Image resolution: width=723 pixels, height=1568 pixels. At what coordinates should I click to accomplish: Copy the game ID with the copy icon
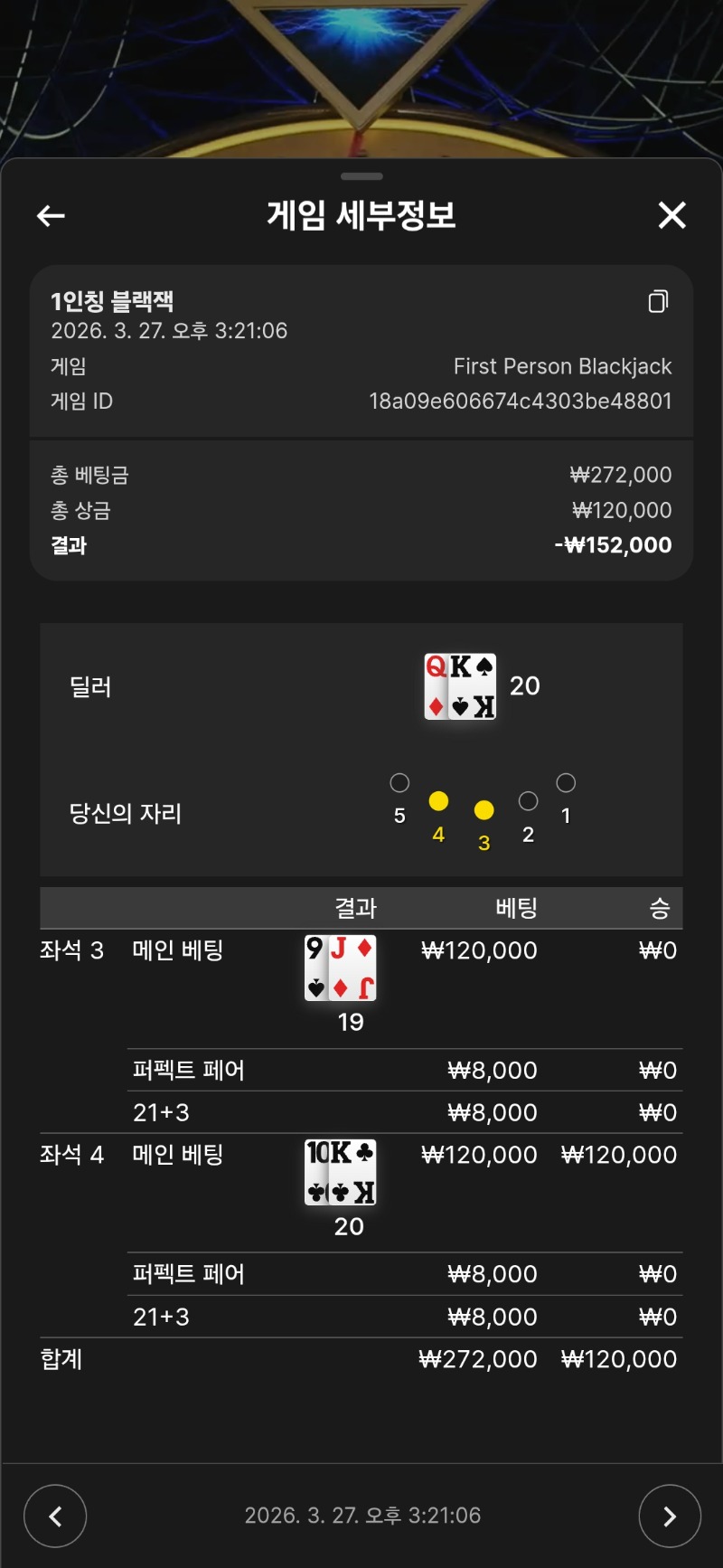click(658, 301)
